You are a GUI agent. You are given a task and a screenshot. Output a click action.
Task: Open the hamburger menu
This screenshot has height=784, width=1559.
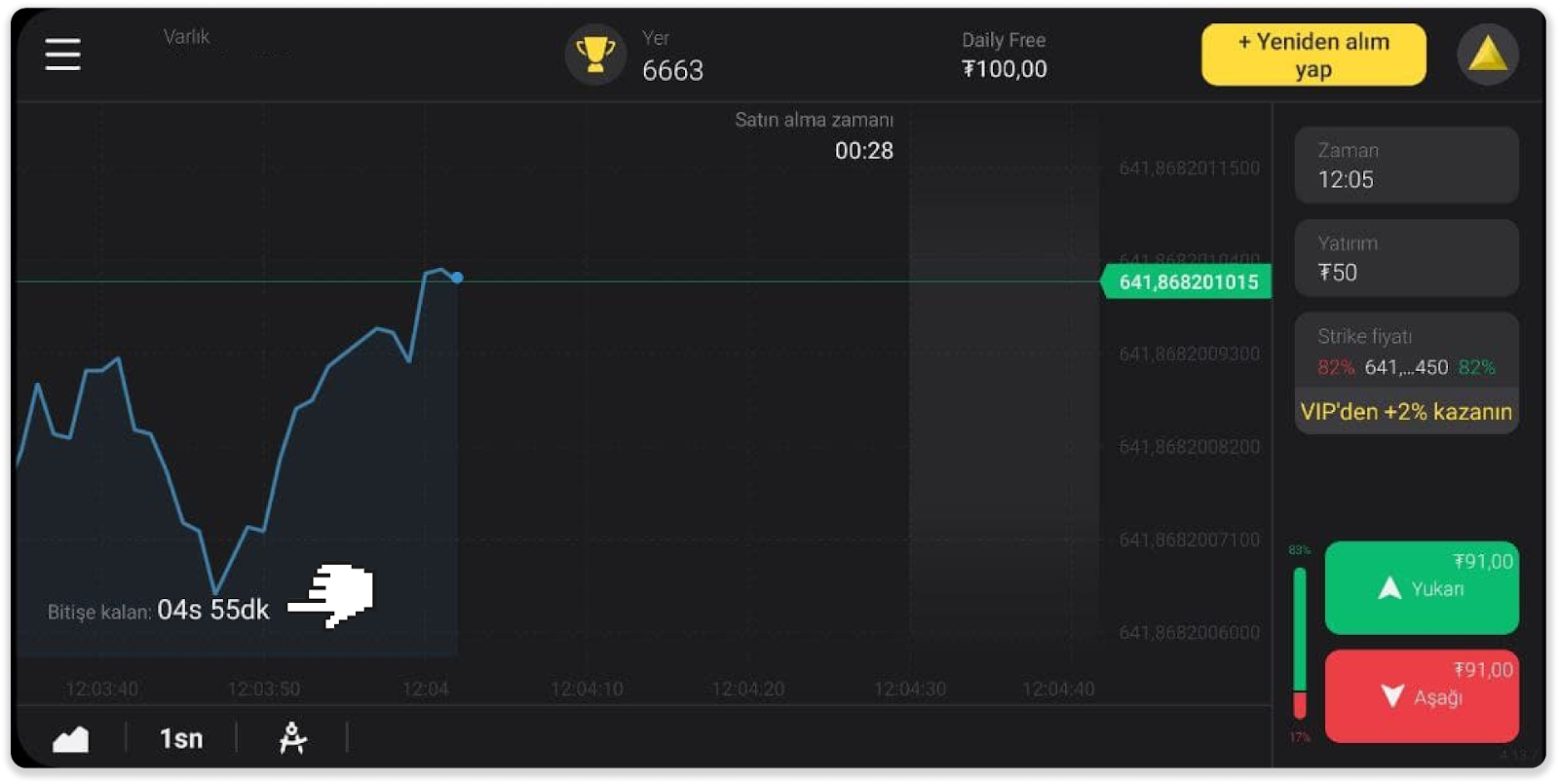coord(62,55)
